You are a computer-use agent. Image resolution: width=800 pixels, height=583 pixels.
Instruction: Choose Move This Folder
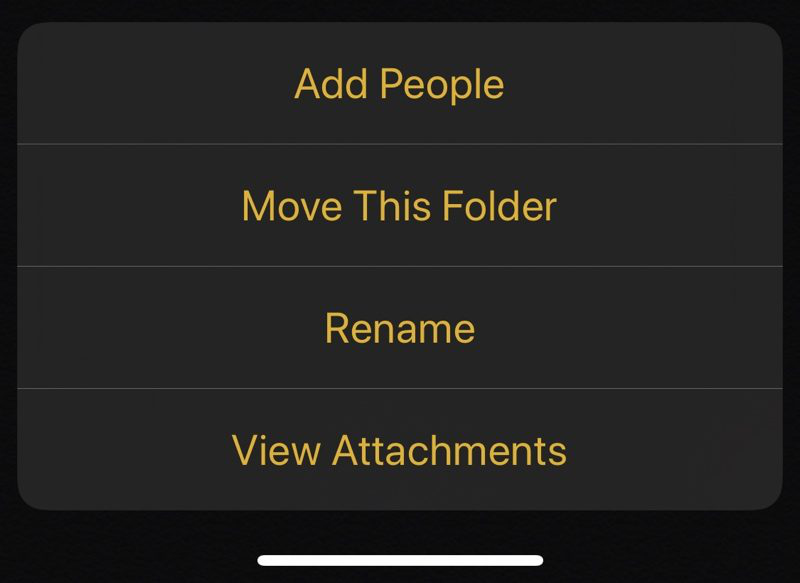[x=399, y=206]
